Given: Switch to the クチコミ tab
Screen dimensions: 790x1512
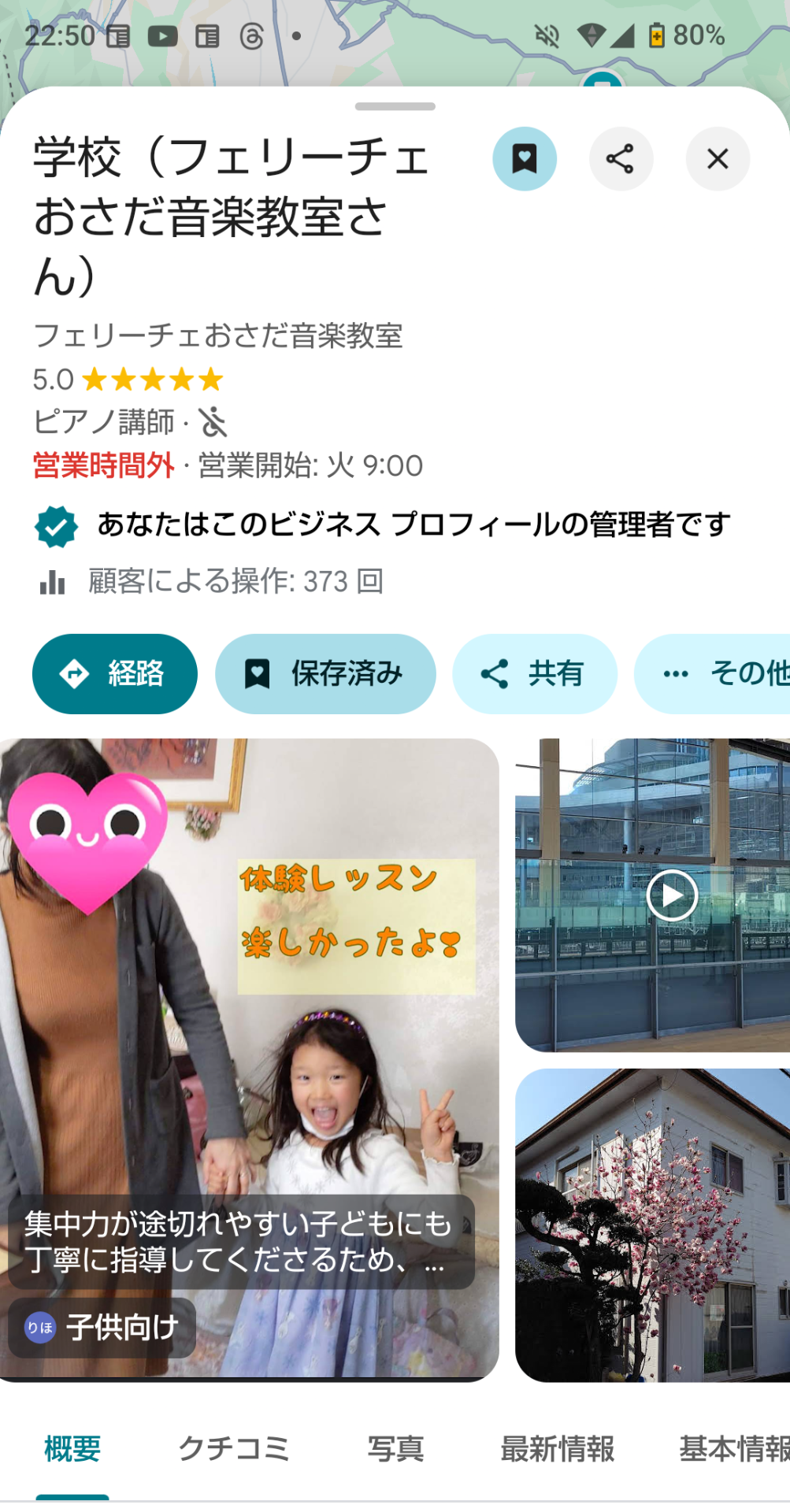Looking at the screenshot, I should [234, 1449].
